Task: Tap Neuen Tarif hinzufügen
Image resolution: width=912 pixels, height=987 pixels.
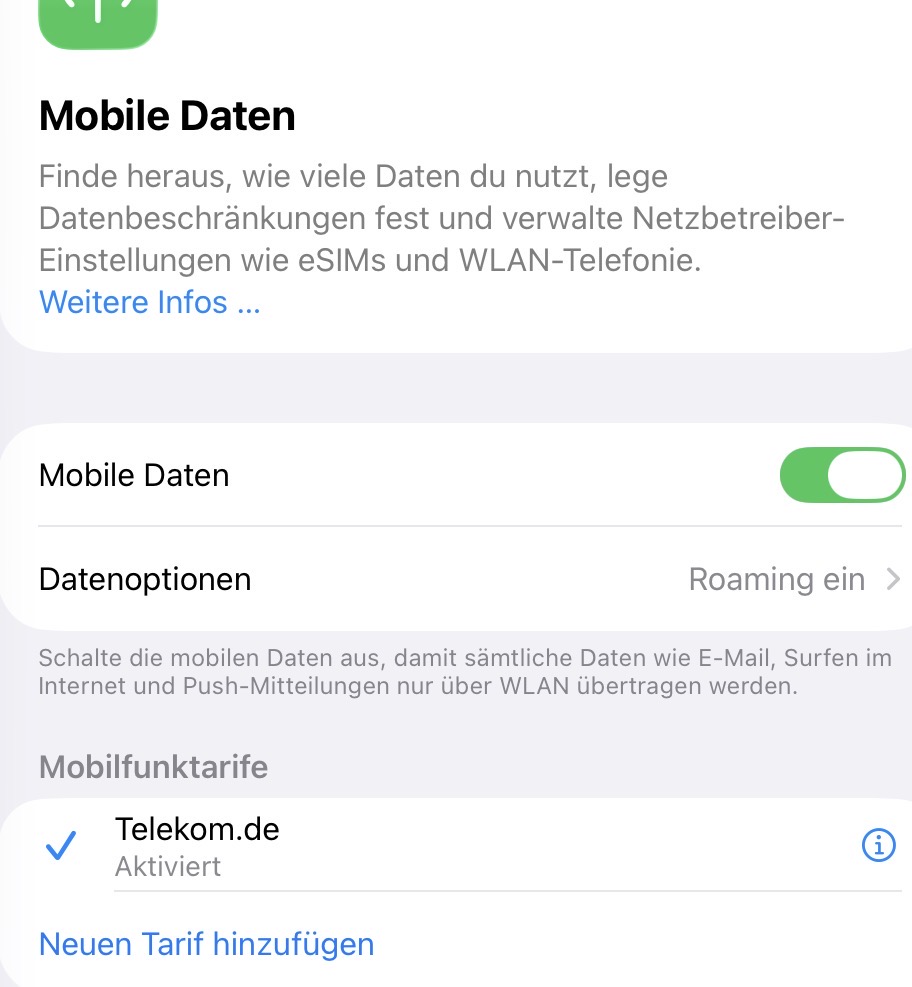Action: coord(206,943)
